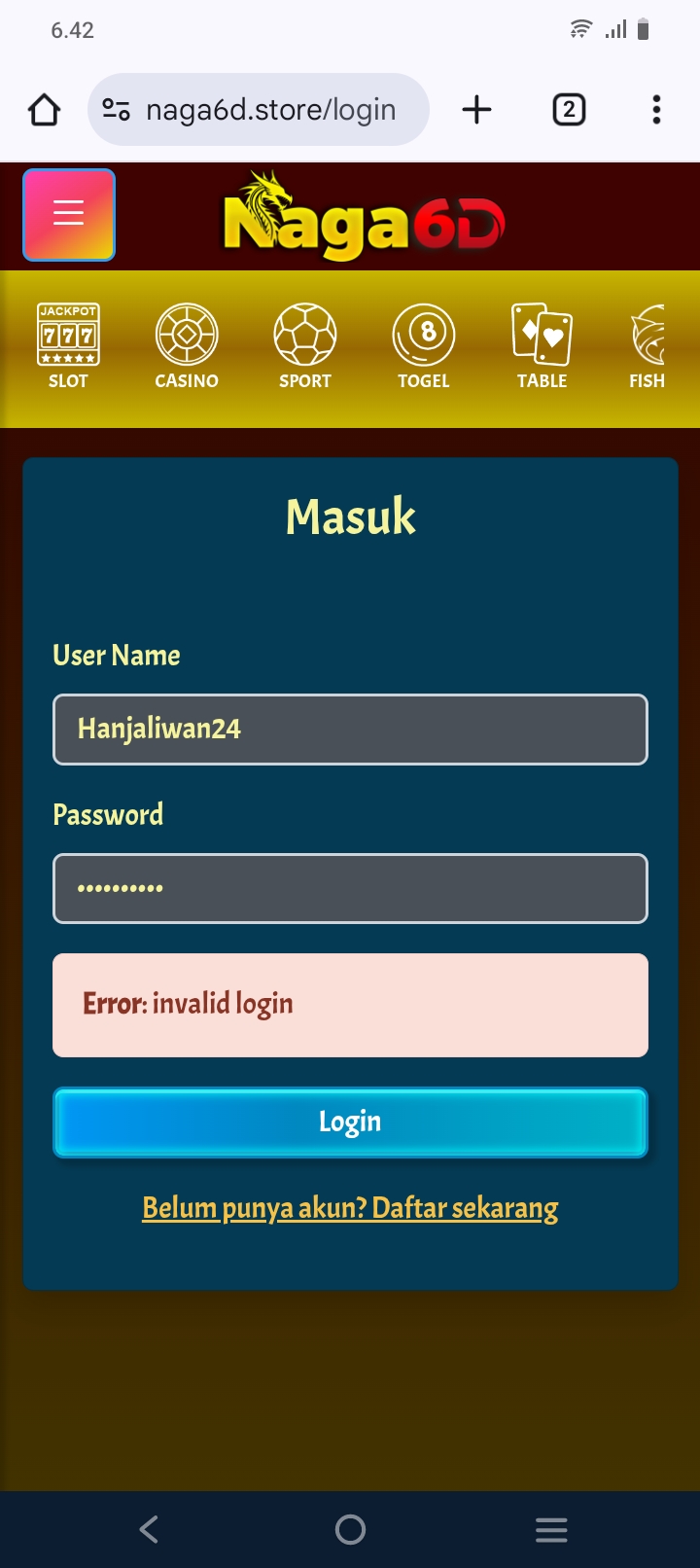700x1568 pixels.
Task: Tap the naga6d.store/login address bar
Action: [x=259, y=110]
